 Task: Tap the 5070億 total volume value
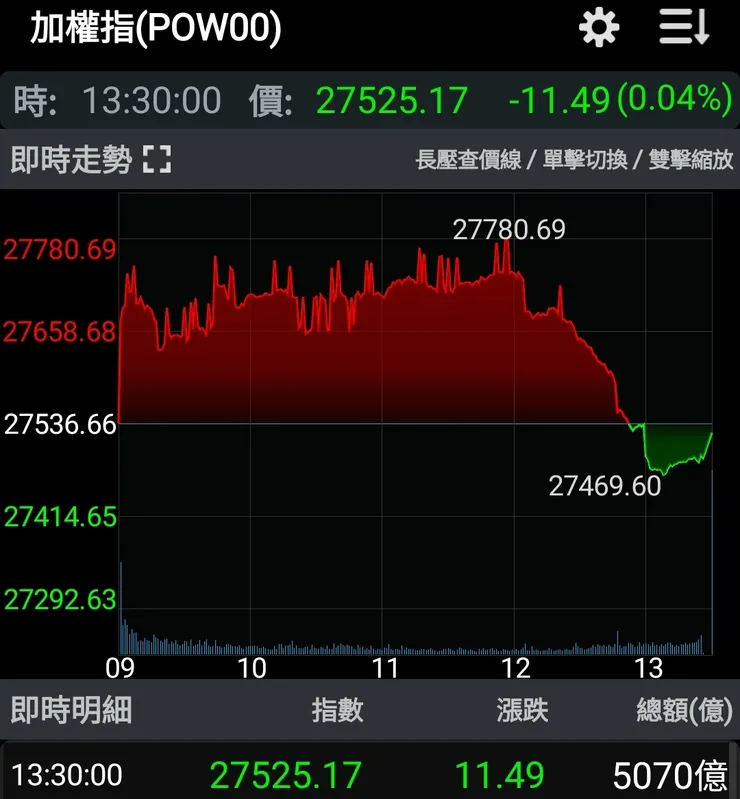pyautogui.click(x=671, y=773)
